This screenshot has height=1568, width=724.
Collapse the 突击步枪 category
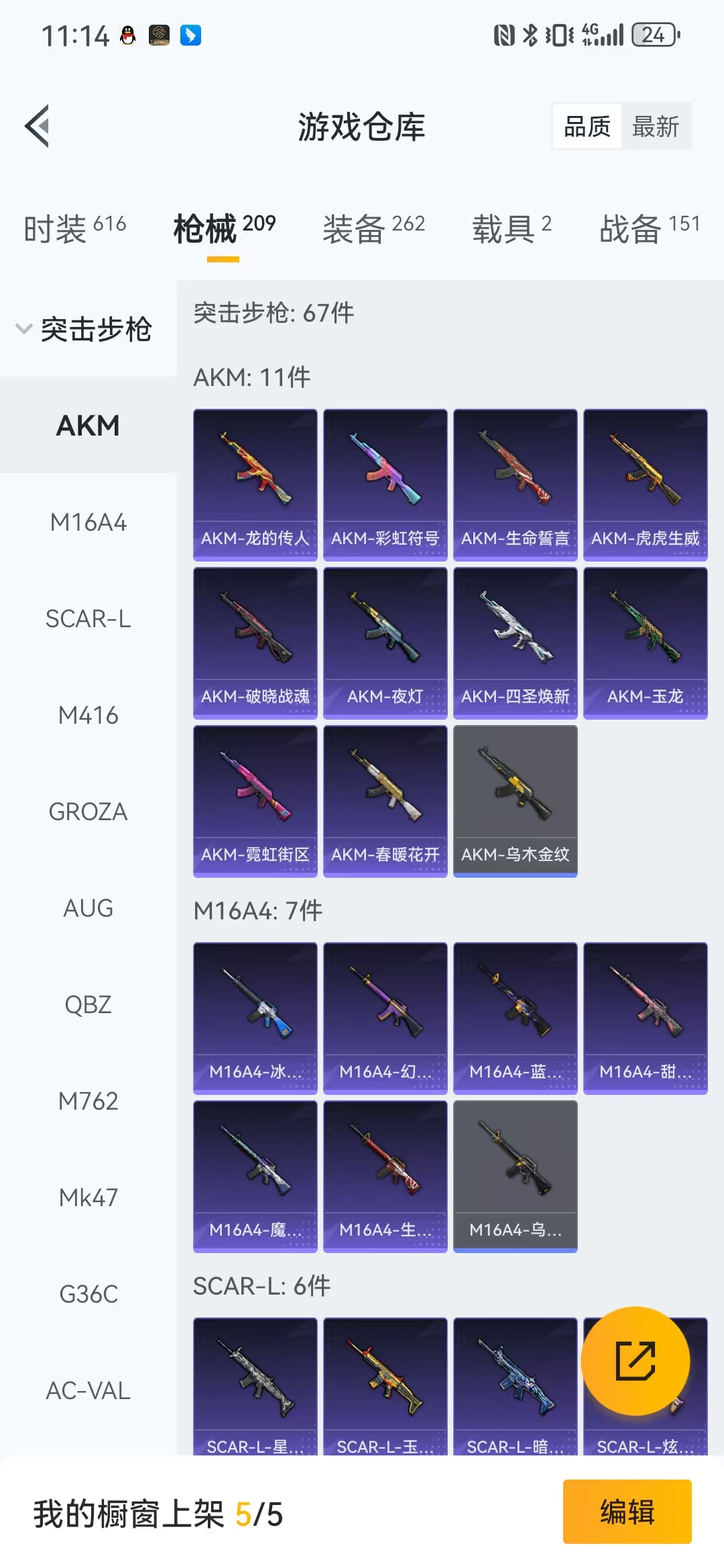coord(84,329)
